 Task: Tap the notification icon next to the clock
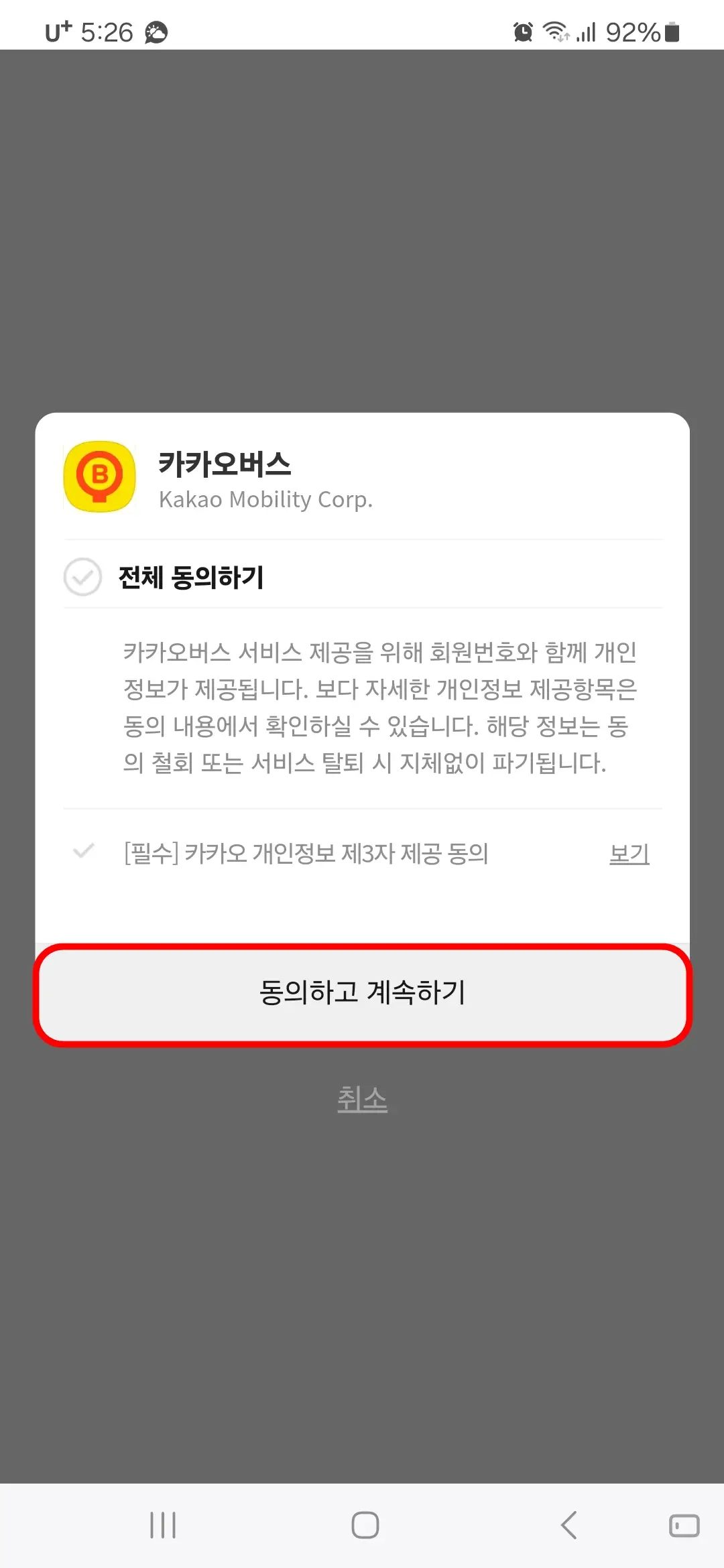pyautogui.click(x=156, y=31)
